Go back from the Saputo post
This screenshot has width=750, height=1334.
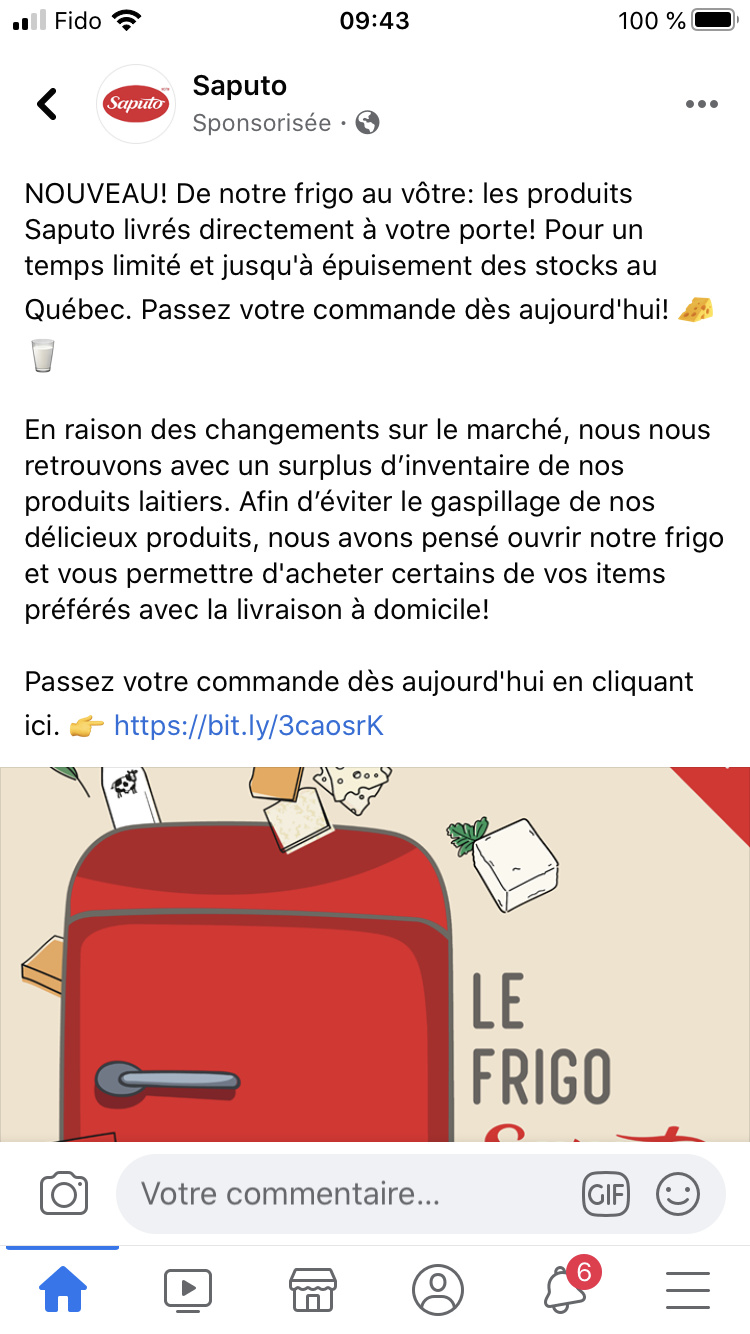pos(47,104)
